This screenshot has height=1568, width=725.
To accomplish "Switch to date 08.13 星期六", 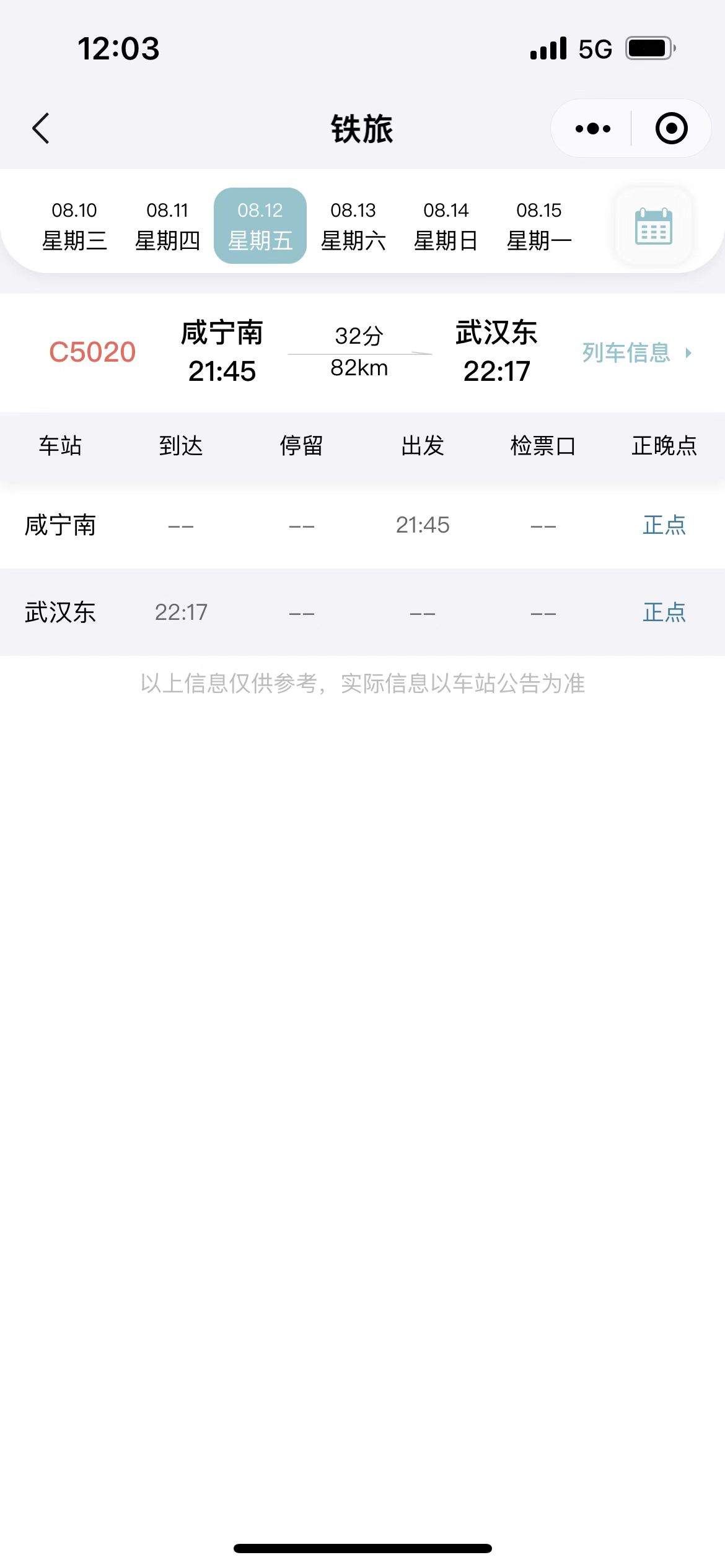I will (353, 225).
